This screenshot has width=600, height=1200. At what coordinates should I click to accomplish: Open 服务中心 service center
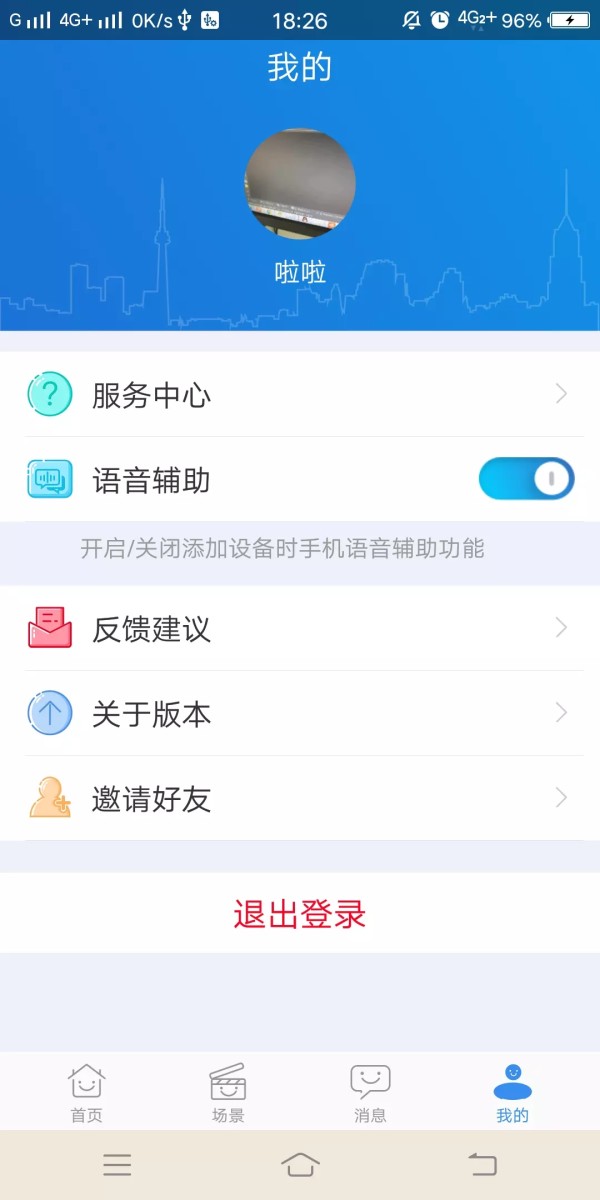(x=300, y=394)
